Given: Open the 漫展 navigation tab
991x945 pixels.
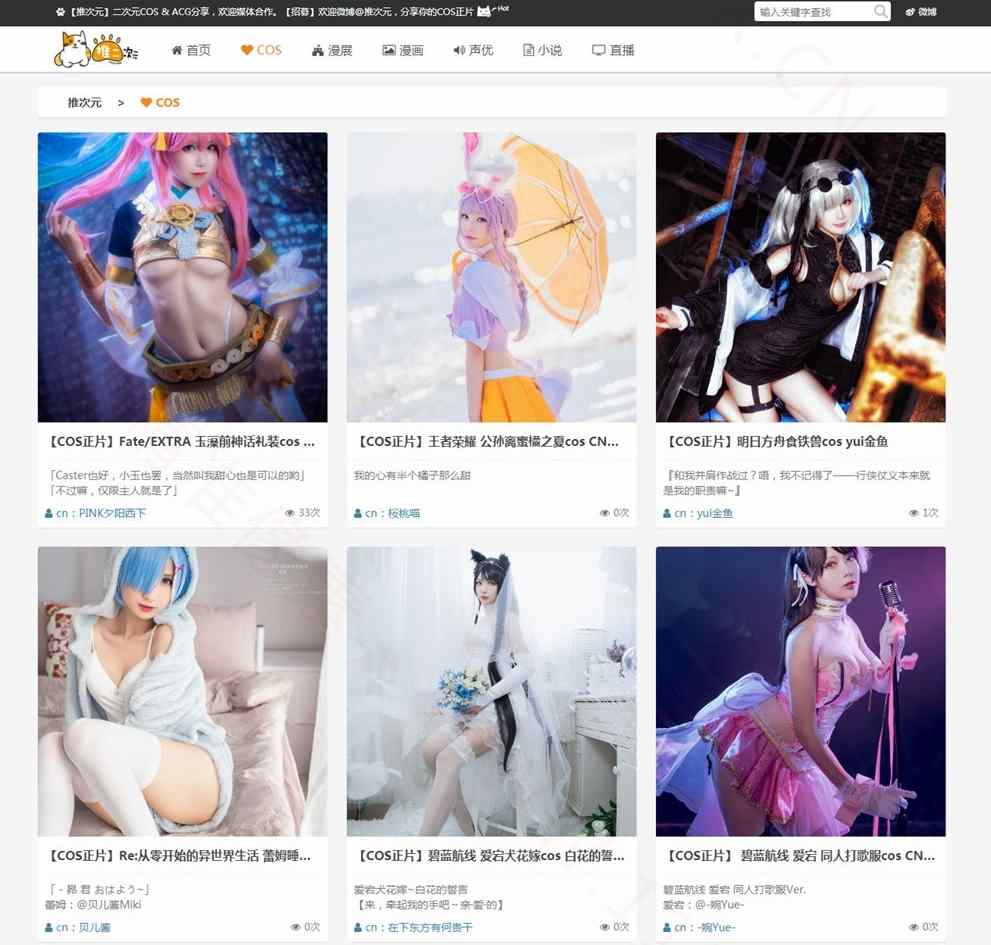Looking at the screenshot, I should tap(332, 50).
